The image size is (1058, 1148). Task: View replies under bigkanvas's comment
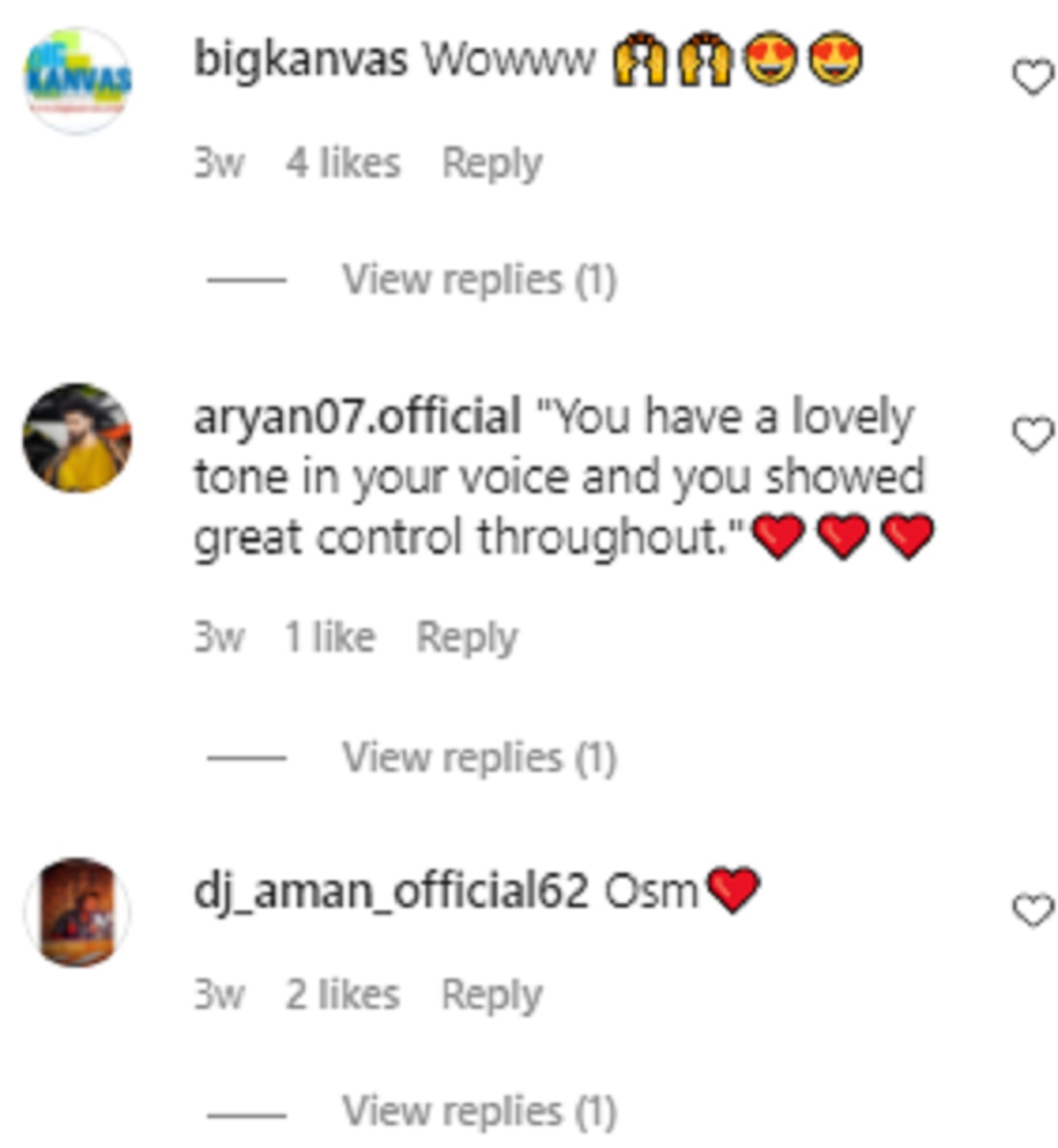[x=479, y=280]
